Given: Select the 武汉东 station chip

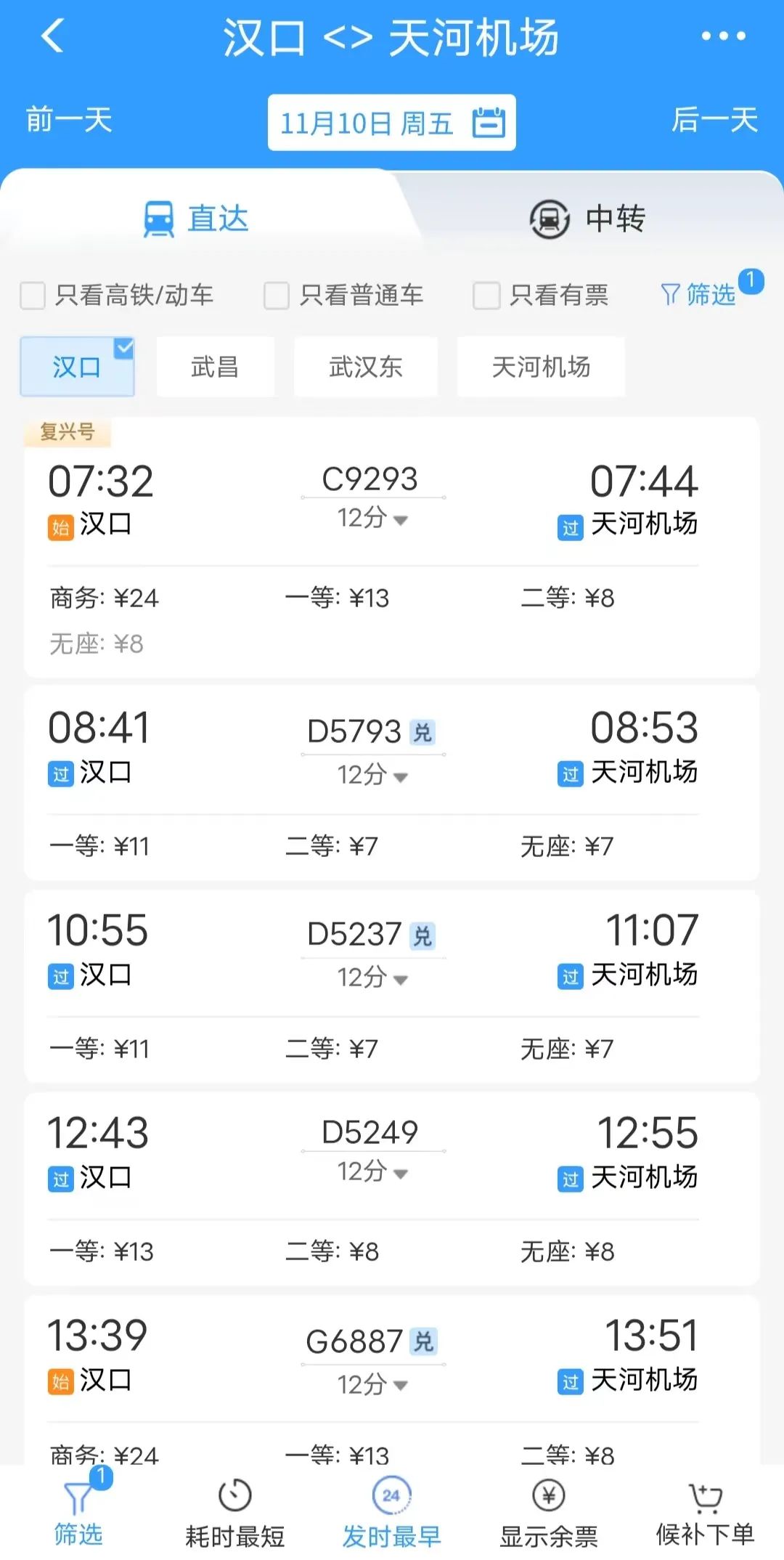Looking at the screenshot, I should (x=365, y=367).
